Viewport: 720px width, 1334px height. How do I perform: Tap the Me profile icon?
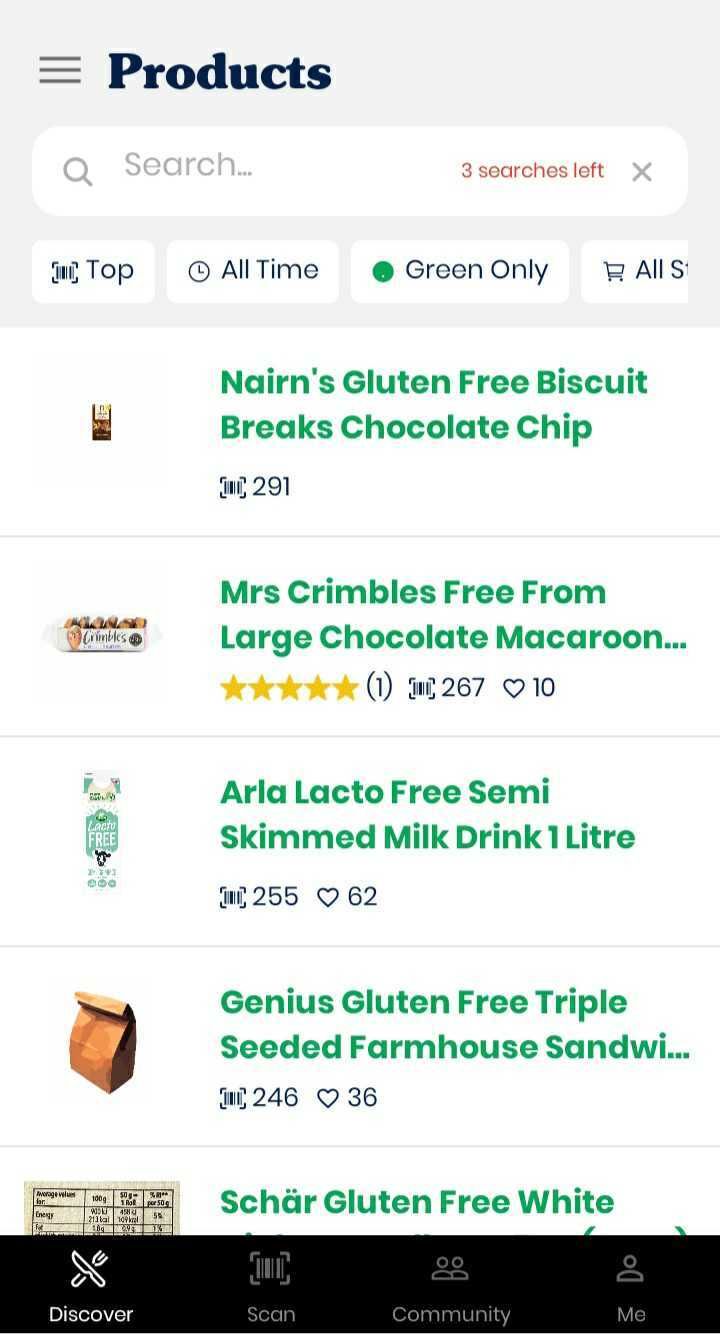click(630, 1268)
